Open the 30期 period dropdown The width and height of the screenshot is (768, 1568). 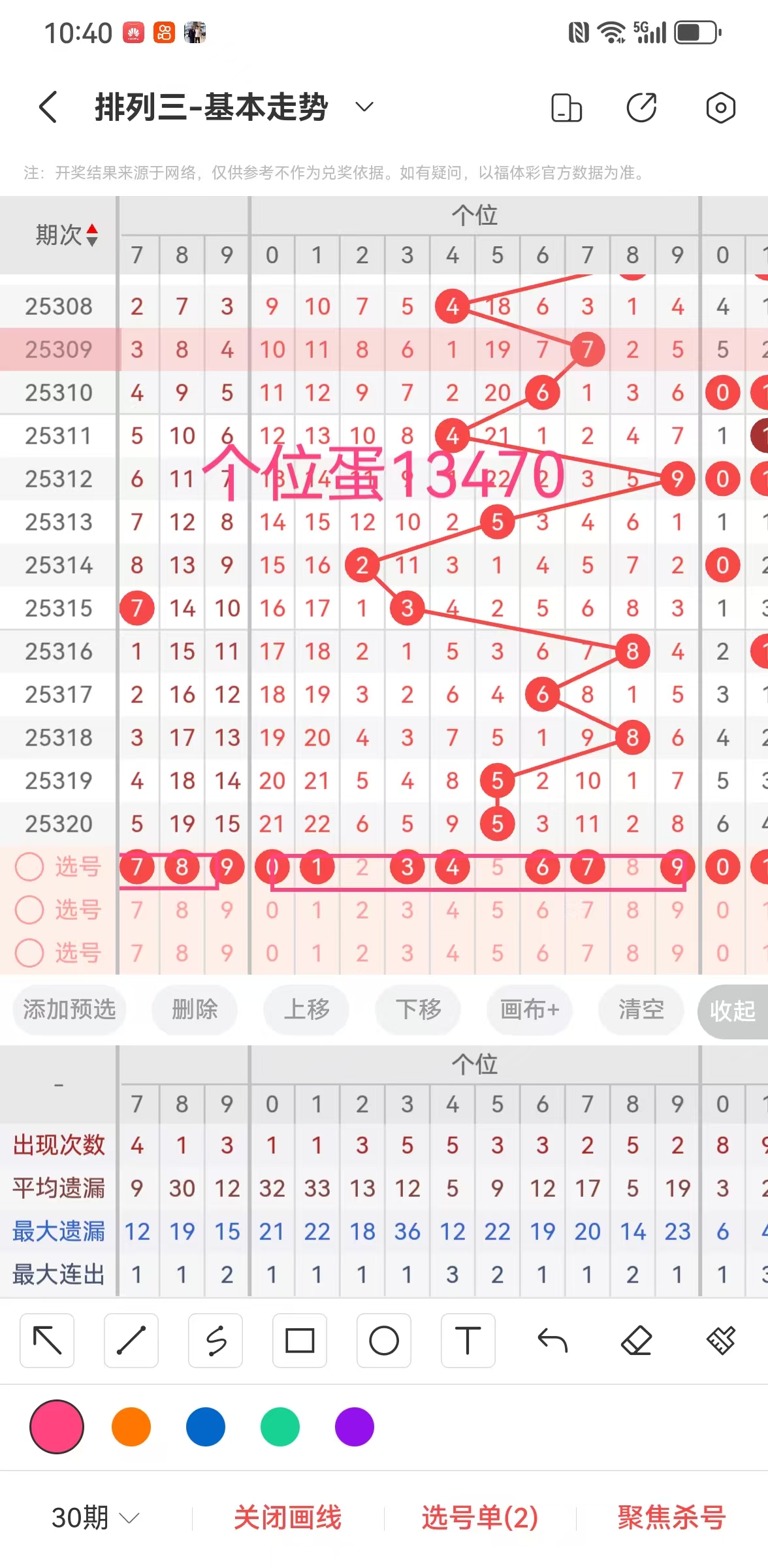tap(95, 1517)
